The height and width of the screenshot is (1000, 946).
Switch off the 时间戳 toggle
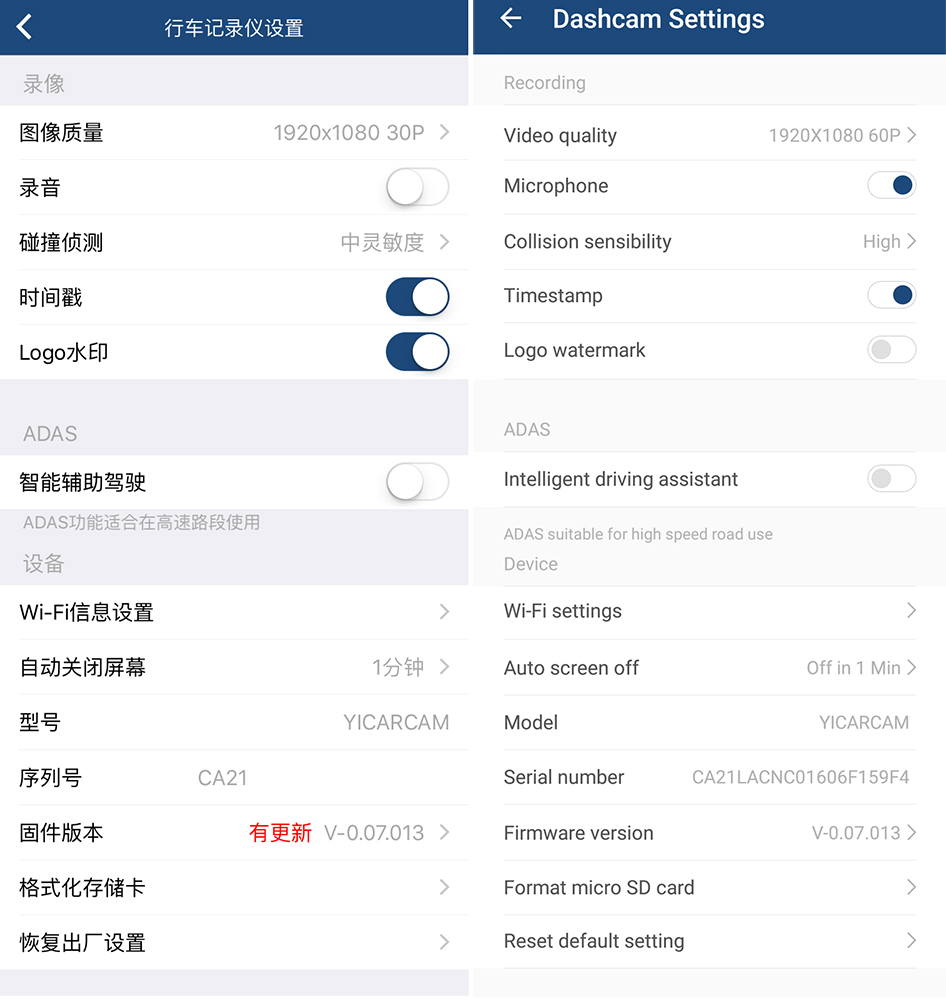coord(417,297)
